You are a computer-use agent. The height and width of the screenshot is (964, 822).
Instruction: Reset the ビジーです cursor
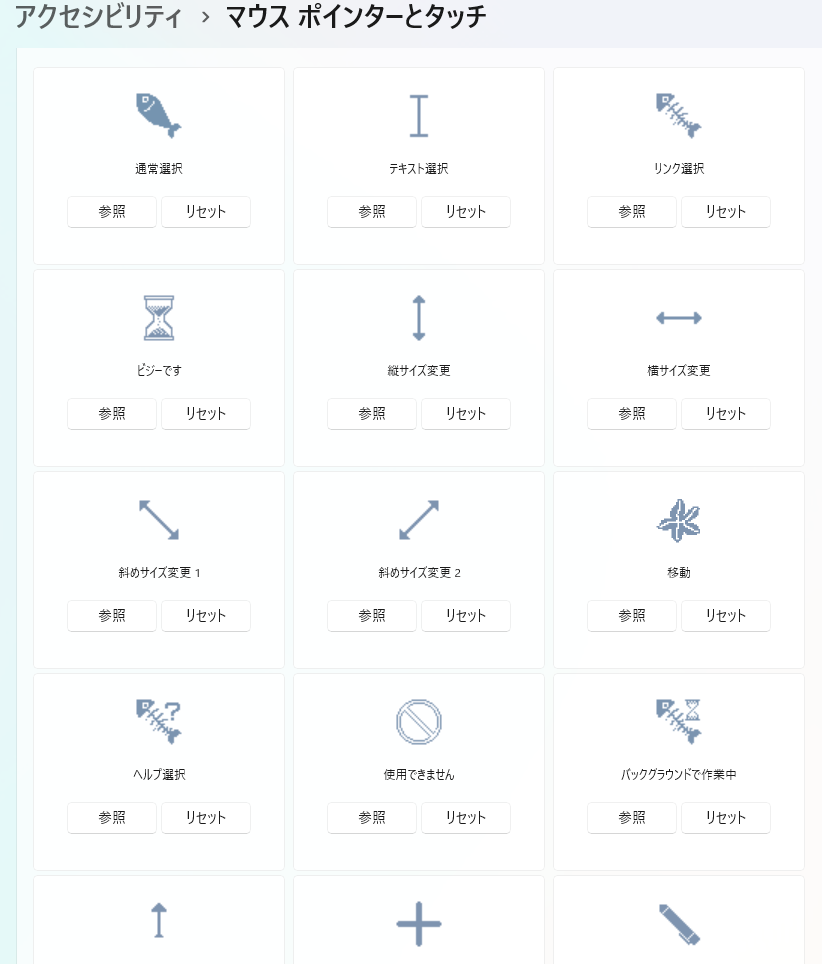coord(206,414)
